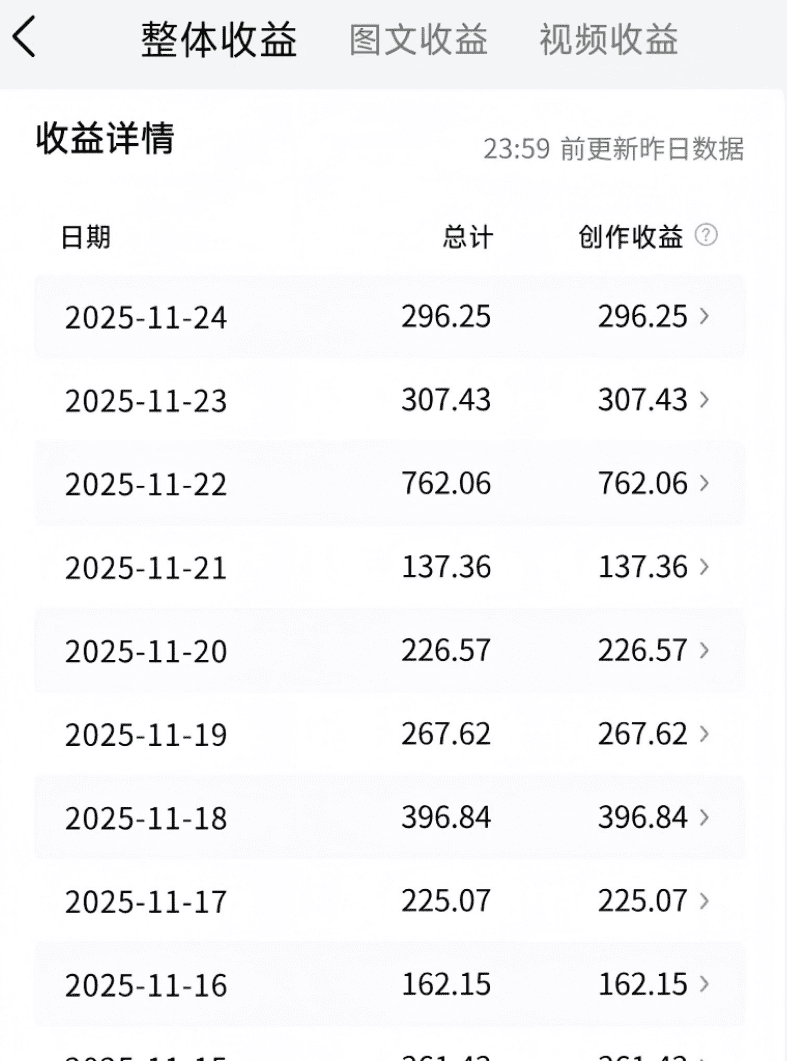View details for 2025-11-16
The width and height of the screenshot is (787, 1061).
point(702,985)
